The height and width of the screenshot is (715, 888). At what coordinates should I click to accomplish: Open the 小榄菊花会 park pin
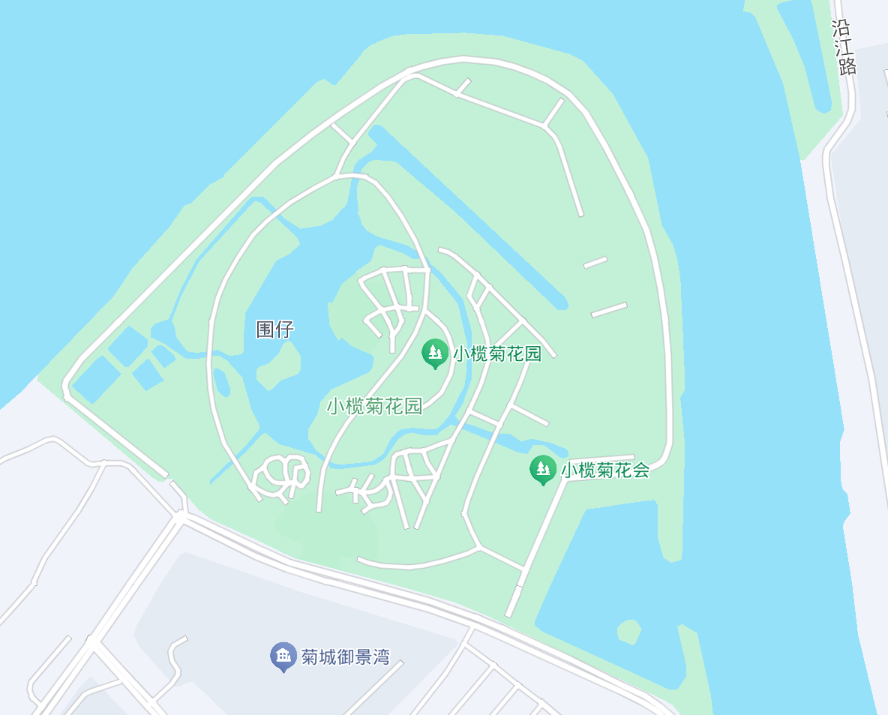[x=543, y=469]
